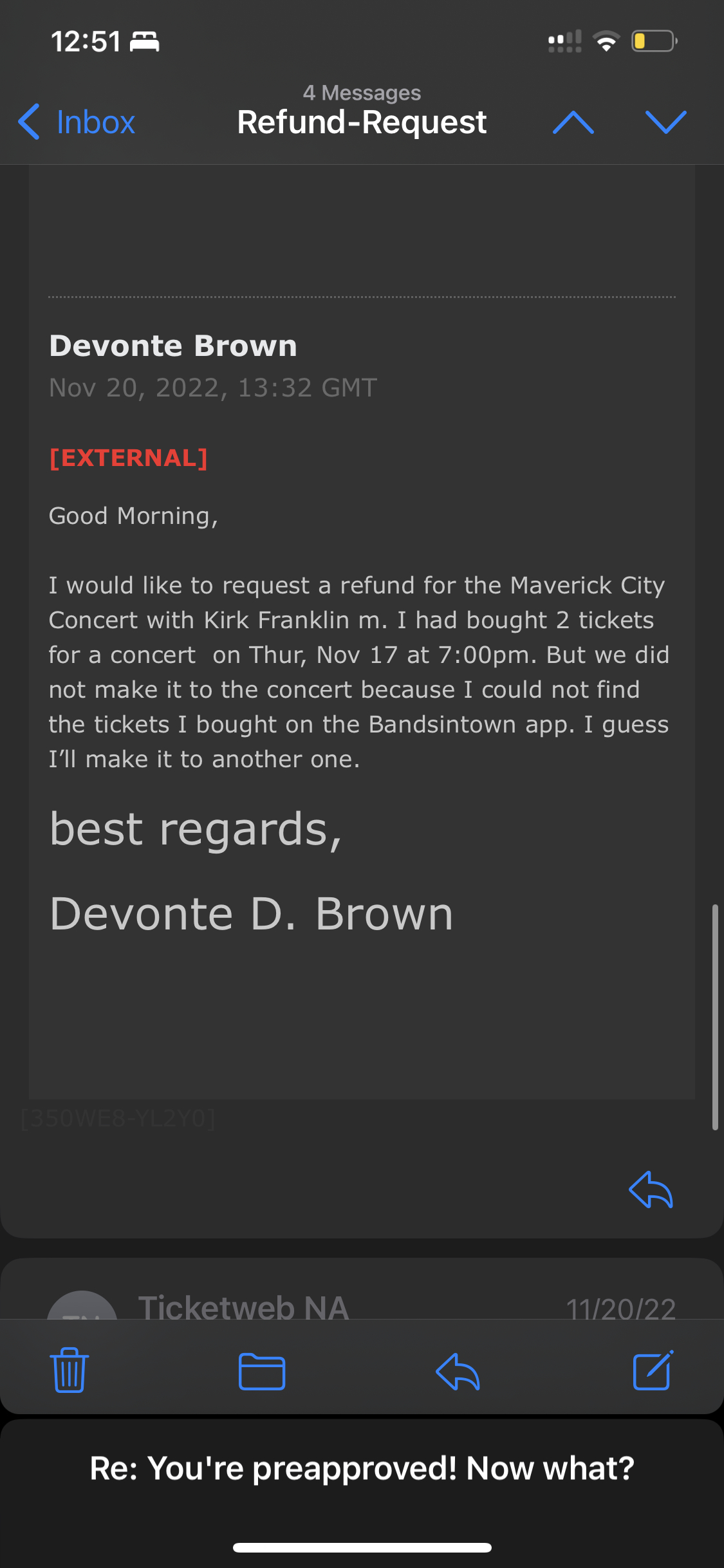Open the Ticketweb NA message in the thread

pyautogui.click(x=243, y=1307)
